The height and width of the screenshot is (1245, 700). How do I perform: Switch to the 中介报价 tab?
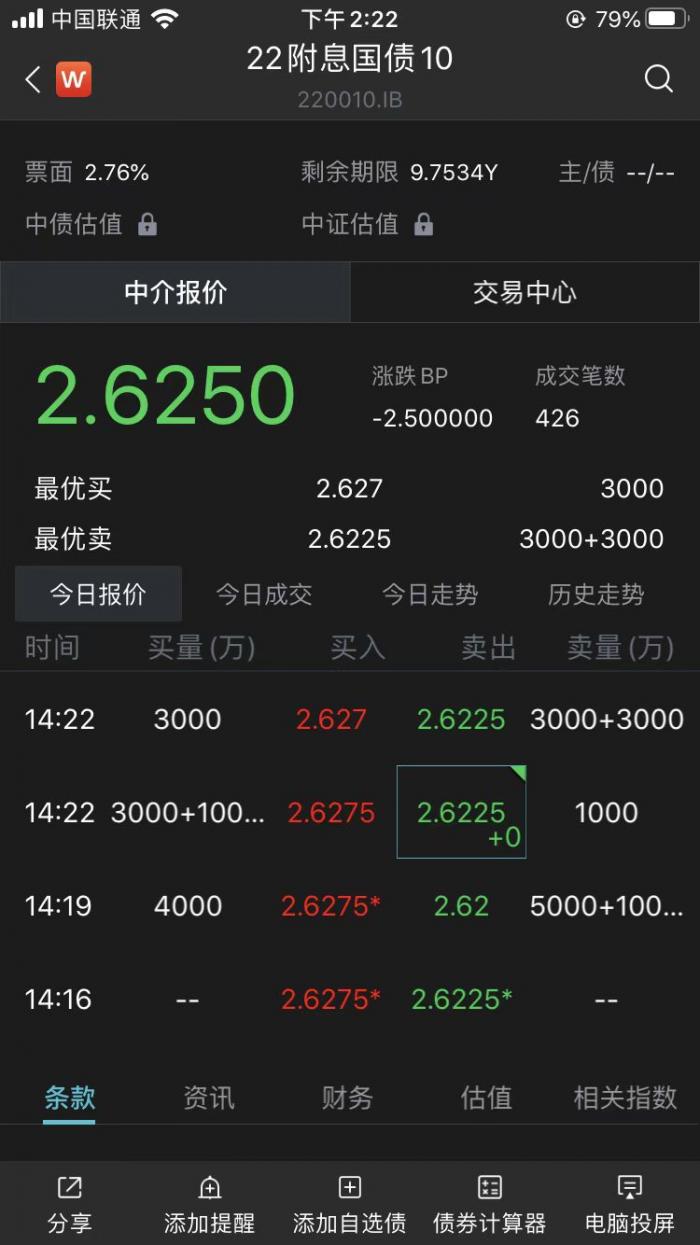pos(175,292)
